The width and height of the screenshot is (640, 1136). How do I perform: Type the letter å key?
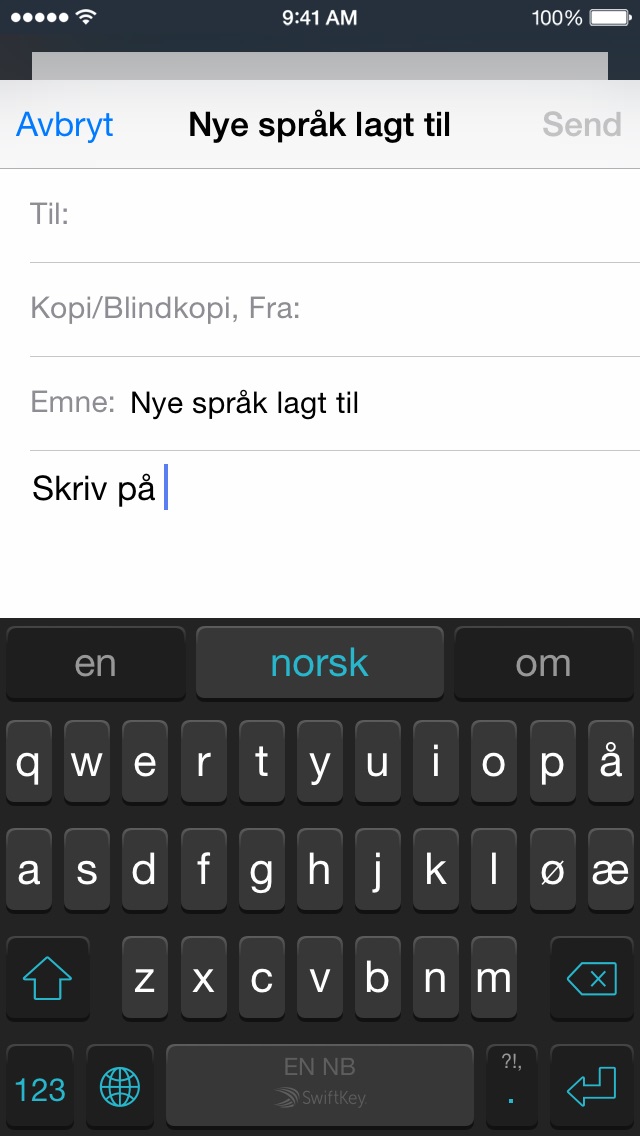(x=610, y=761)
